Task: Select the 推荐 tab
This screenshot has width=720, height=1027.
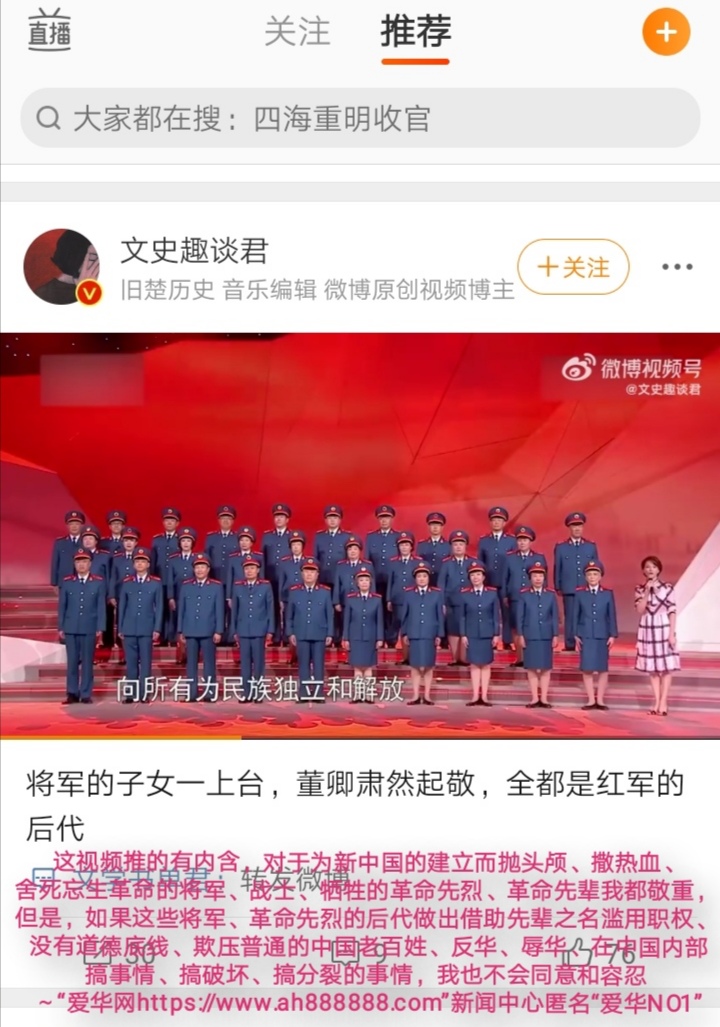Action: click(x=415, y=32)
